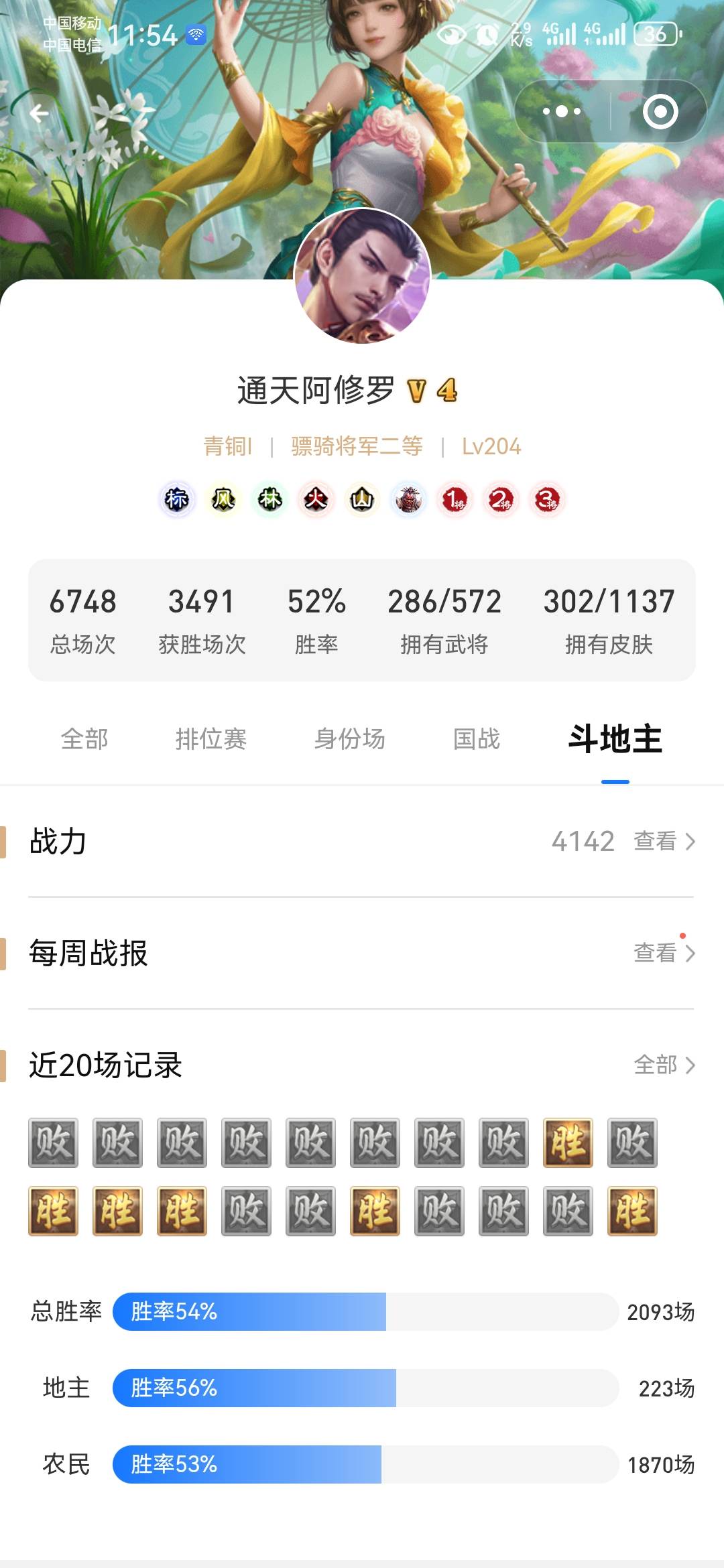
Task: Open the 国战 tab
Action: (x=477, y=739)
